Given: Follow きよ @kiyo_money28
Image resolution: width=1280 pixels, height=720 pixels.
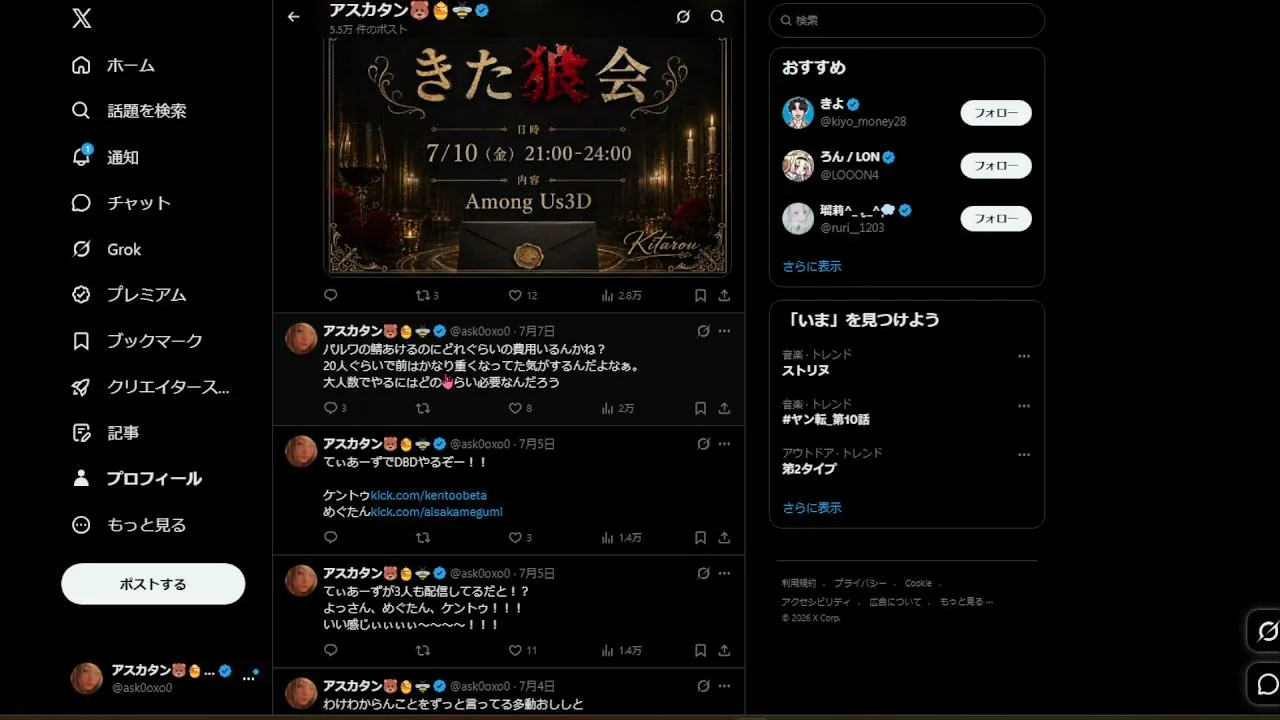Looking at the screenshot, I should click(996, 113).
